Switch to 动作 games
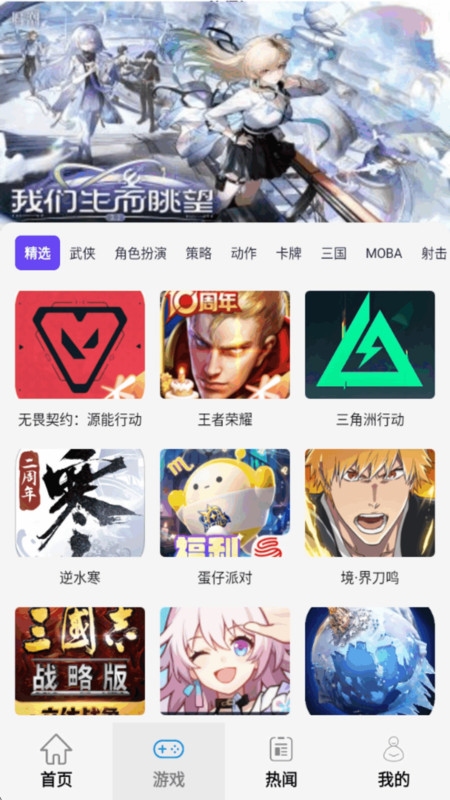This screenshot has height=800, width=450. point(244,253)
